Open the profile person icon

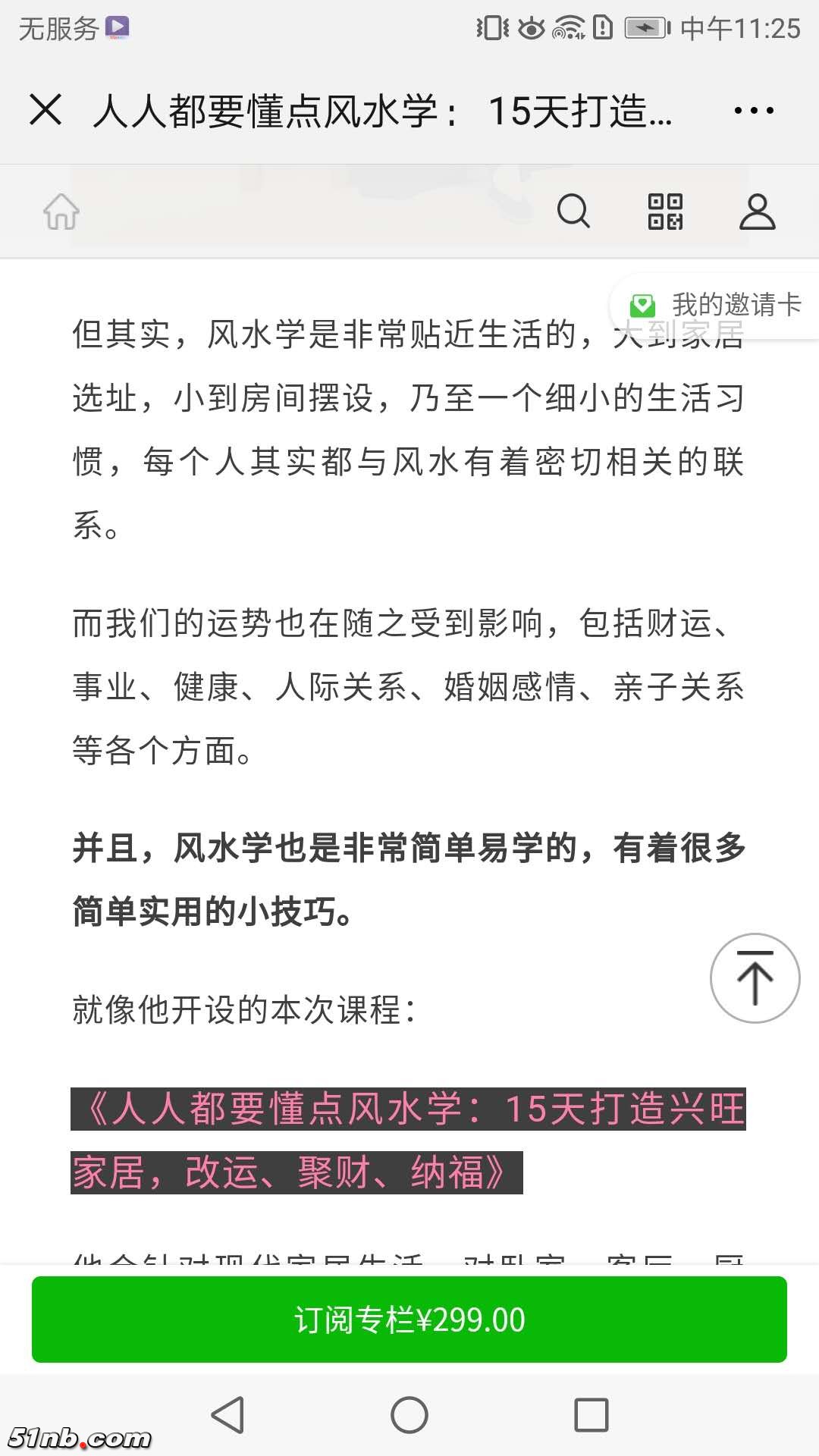pos(756,212)
